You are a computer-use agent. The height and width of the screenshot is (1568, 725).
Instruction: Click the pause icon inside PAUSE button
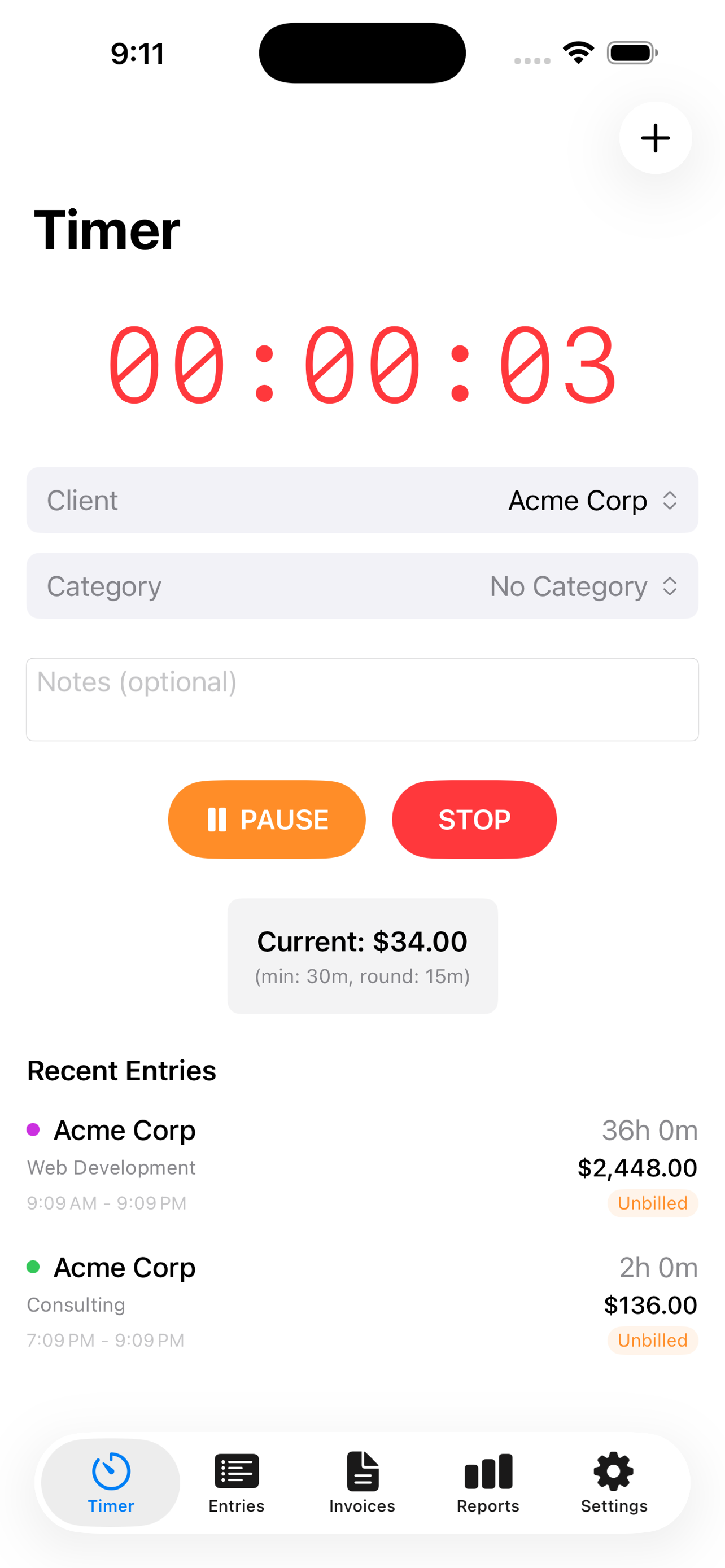[217, 820]
